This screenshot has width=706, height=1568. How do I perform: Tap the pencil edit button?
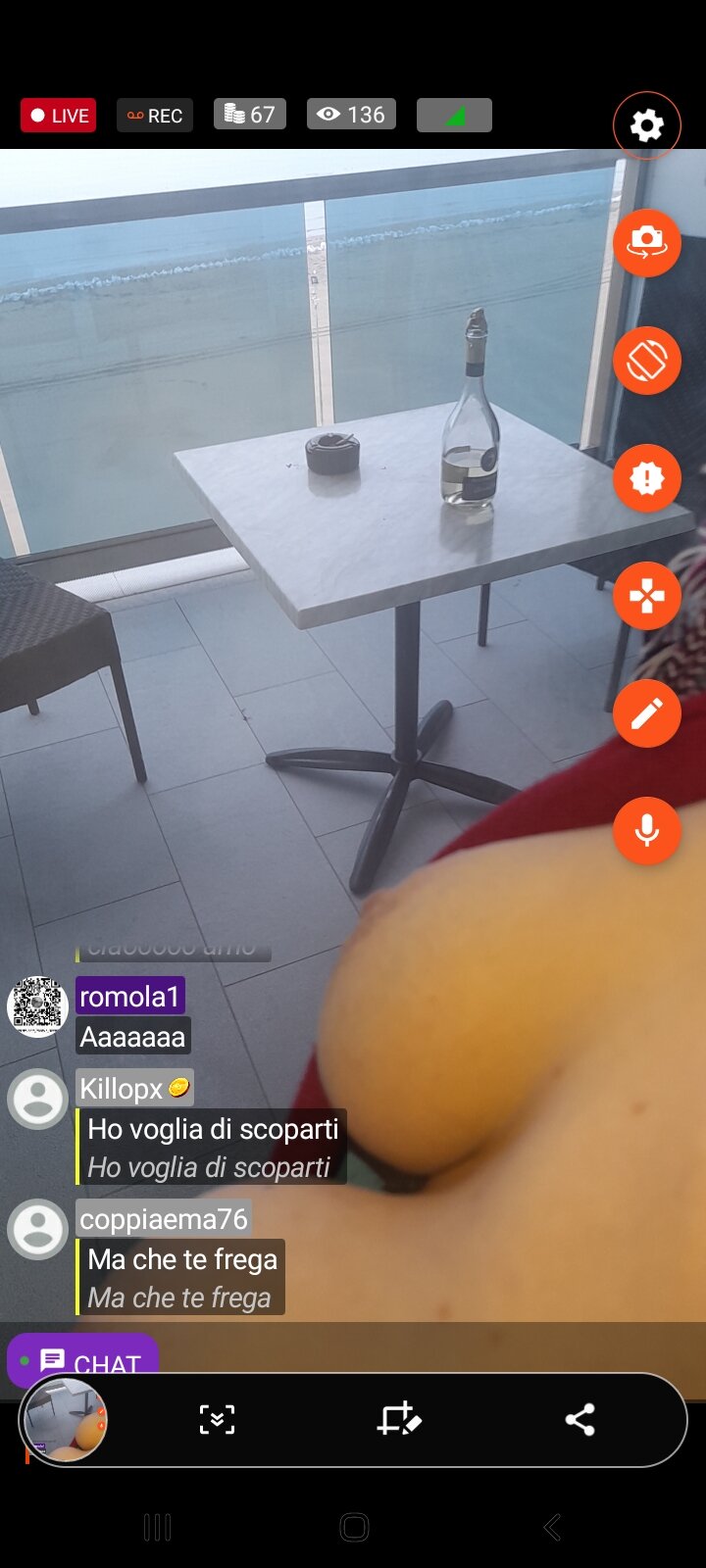click(x=646, y=713)
